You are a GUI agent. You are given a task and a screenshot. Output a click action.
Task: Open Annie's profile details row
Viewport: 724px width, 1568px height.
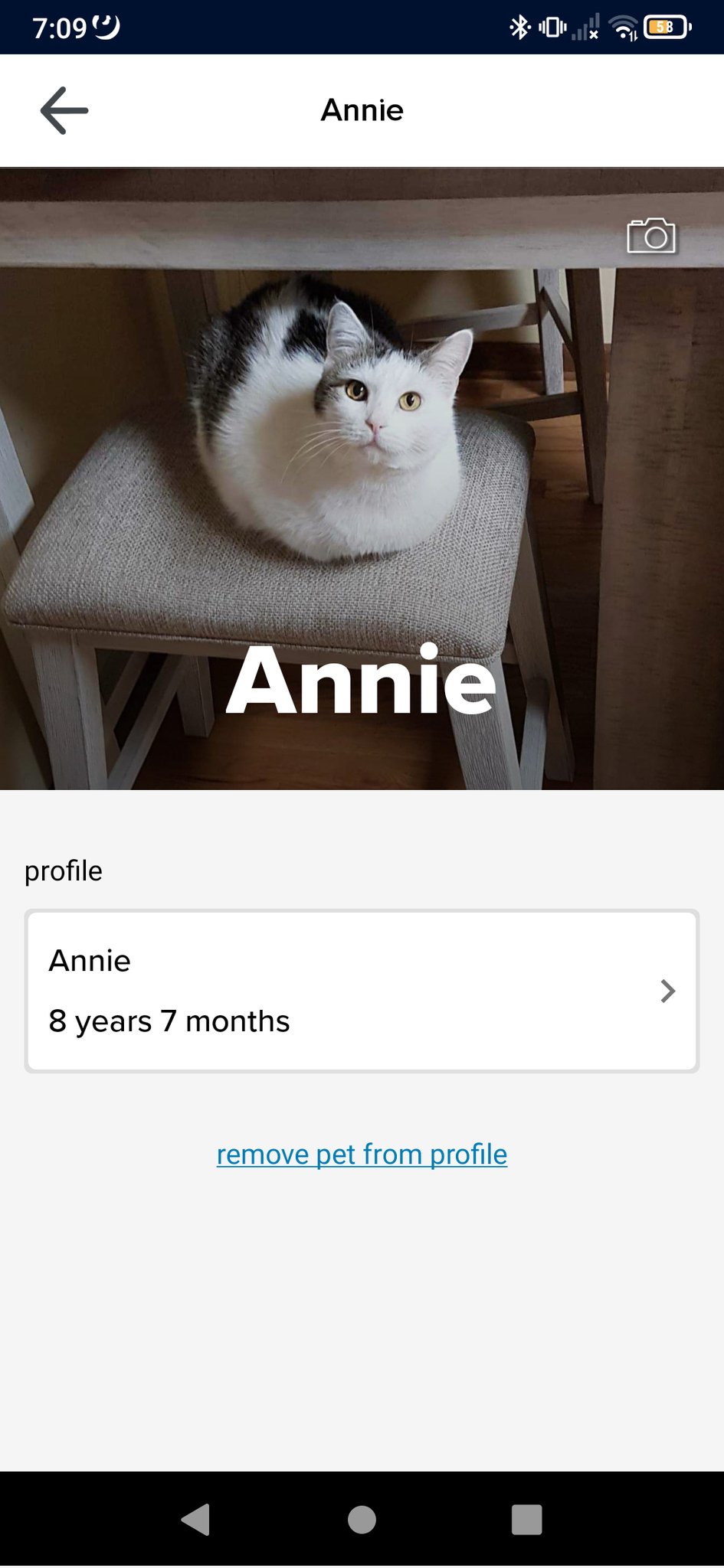[x=362, y=991]
